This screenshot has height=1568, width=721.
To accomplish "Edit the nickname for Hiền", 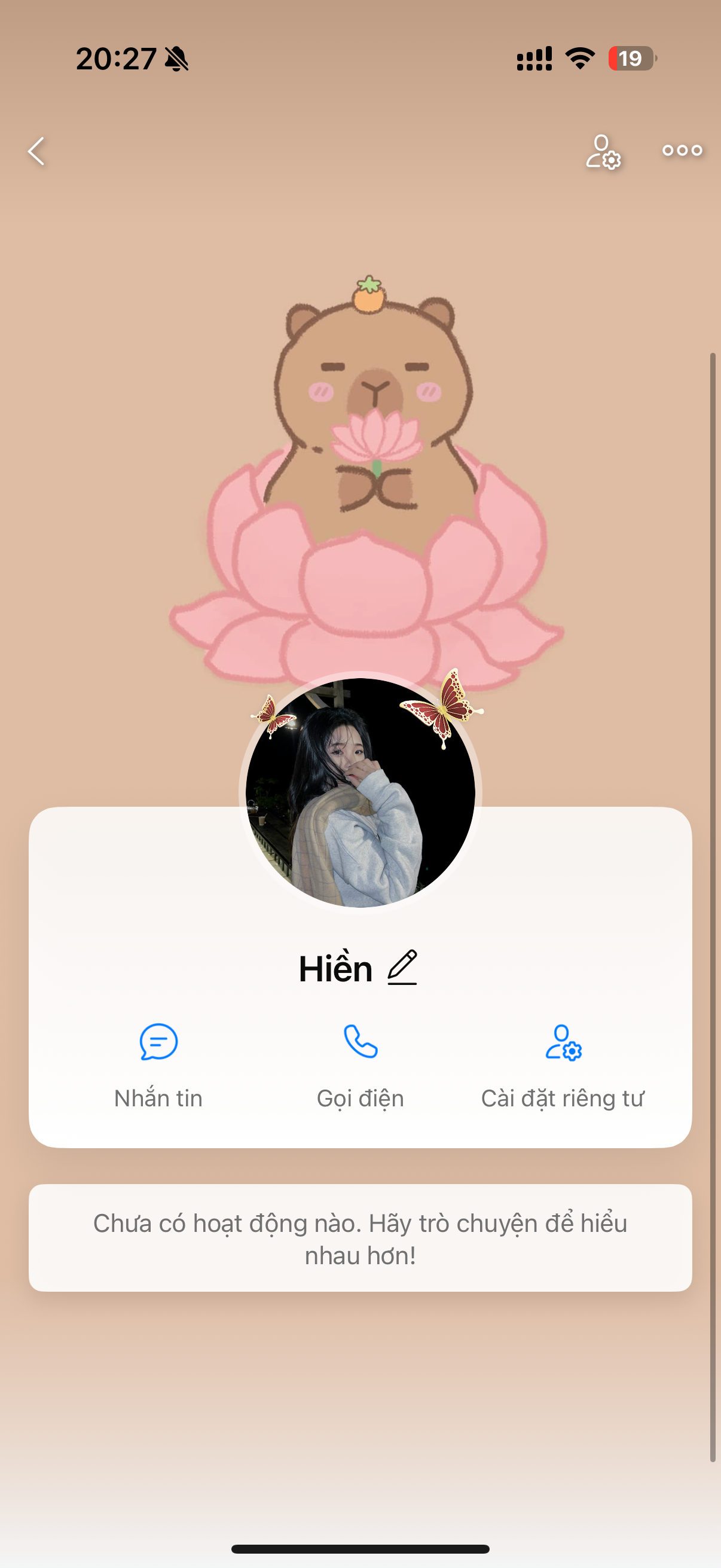I will click(x=402, y=967).
